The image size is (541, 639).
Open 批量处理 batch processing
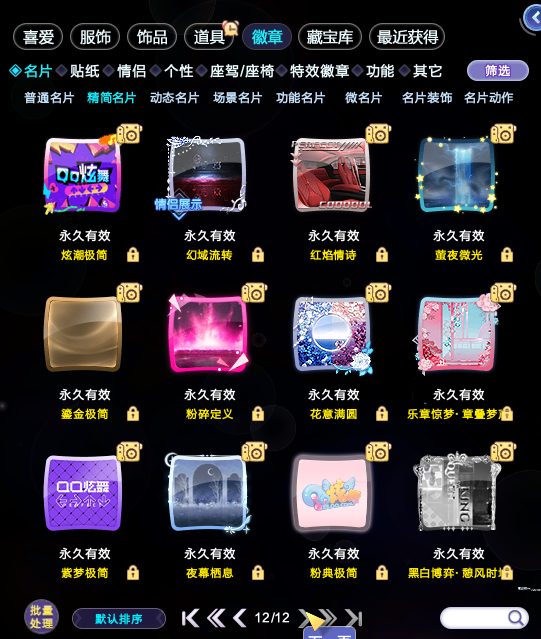(41, 617)
